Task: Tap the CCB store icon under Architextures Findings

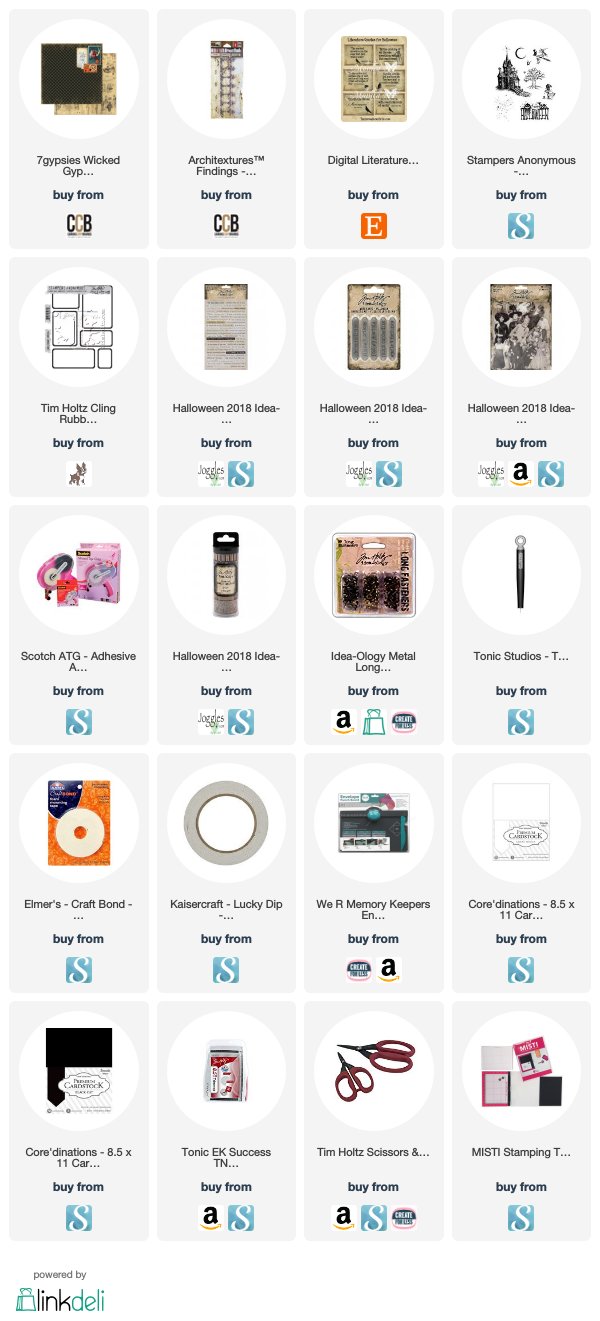Action: pos(226,225)
